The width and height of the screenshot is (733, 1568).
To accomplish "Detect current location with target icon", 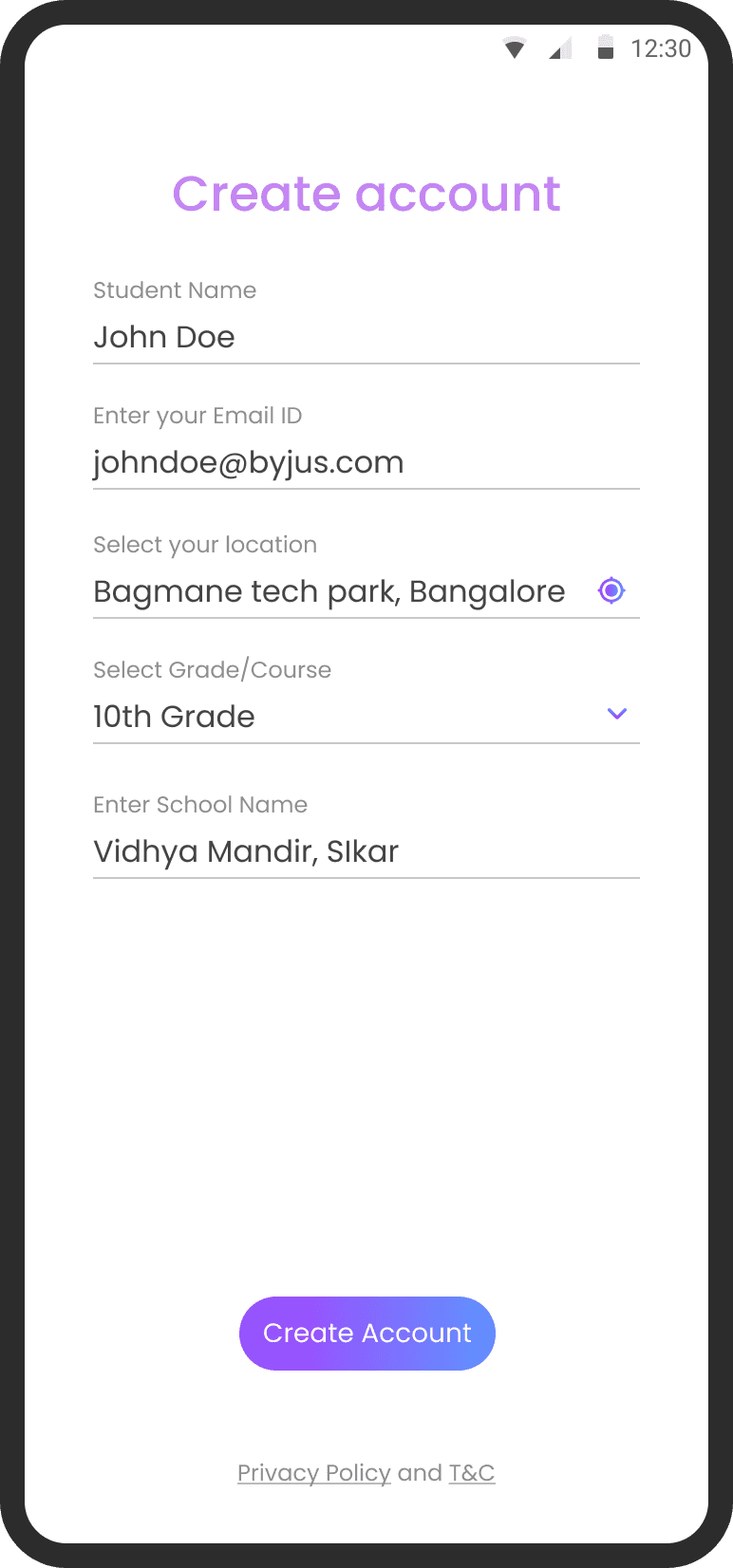I will coord(611,590).
